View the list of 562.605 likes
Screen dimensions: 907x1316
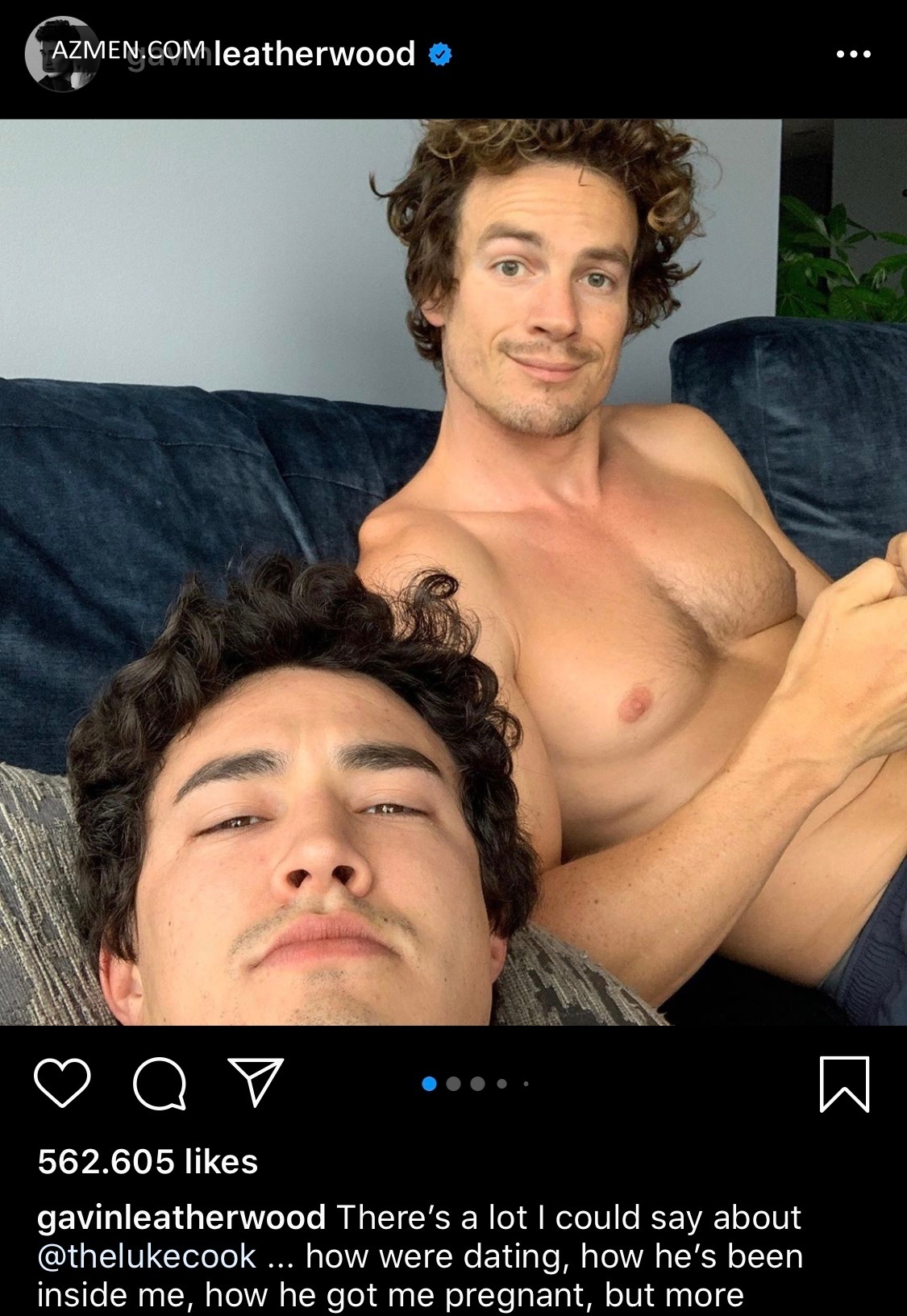148,1161
